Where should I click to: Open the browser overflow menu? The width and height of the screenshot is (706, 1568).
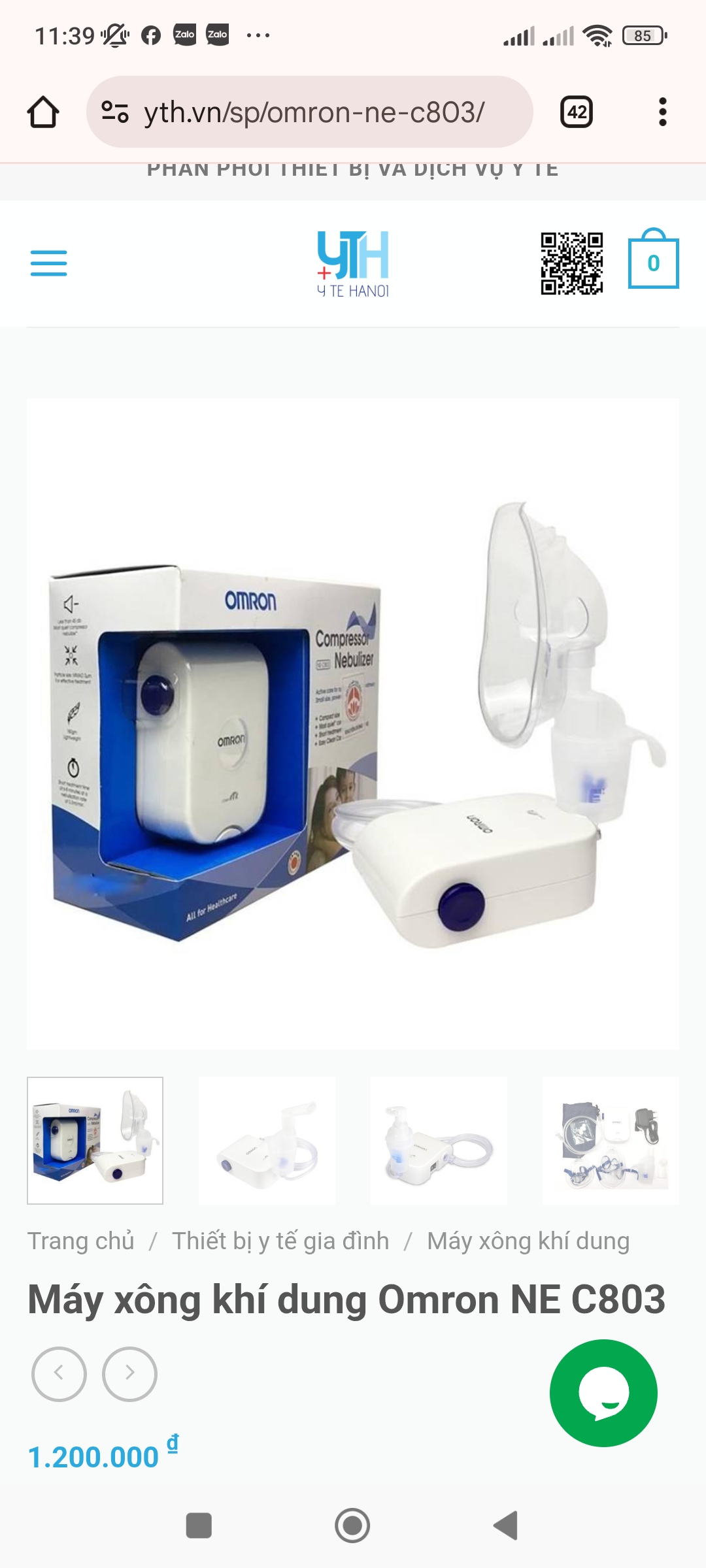pos(662,112)
